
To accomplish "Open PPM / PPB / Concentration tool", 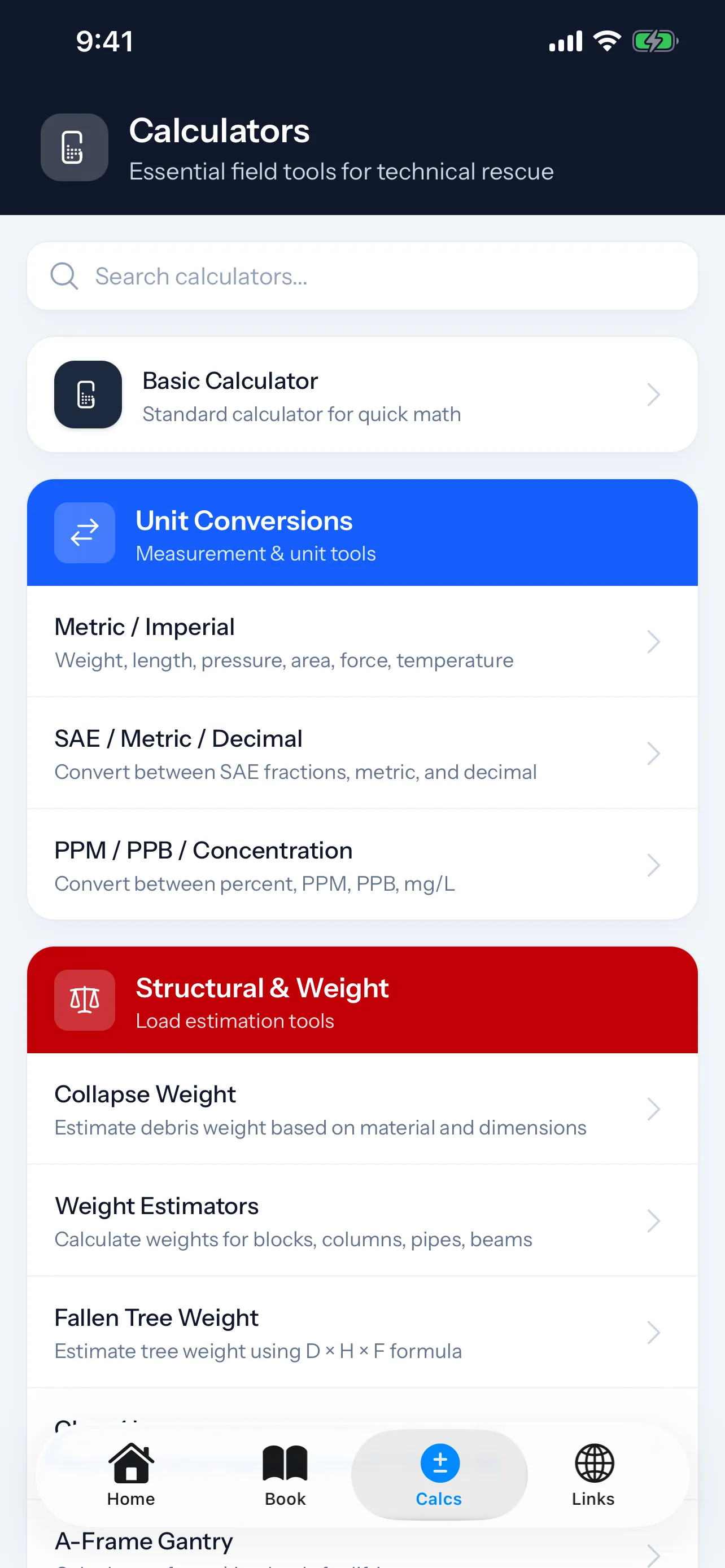I will [362, 865].
